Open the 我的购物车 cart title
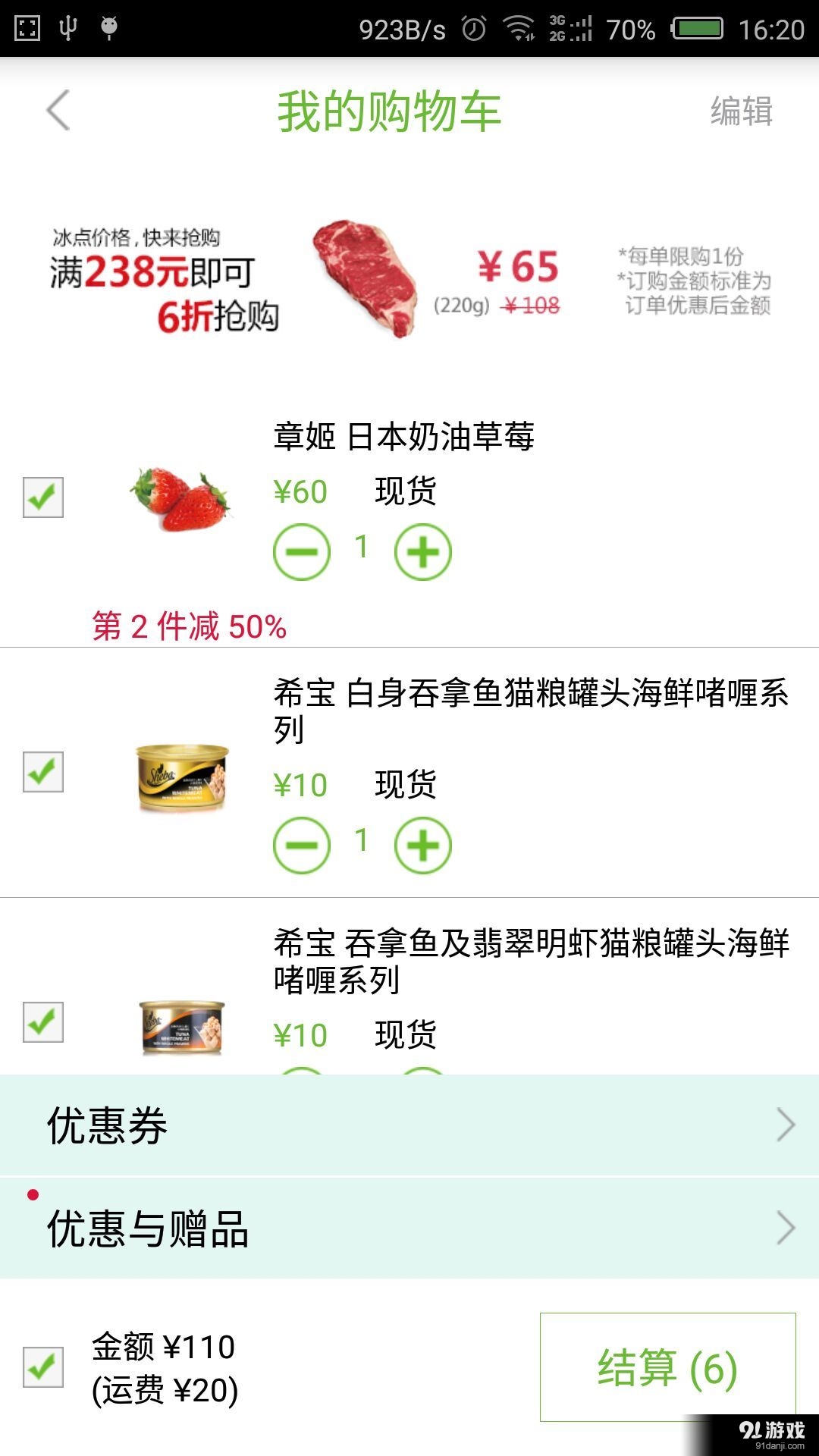Image resolution: width=819 pixels, height=1456 pixels. click(x=388, y=110)
